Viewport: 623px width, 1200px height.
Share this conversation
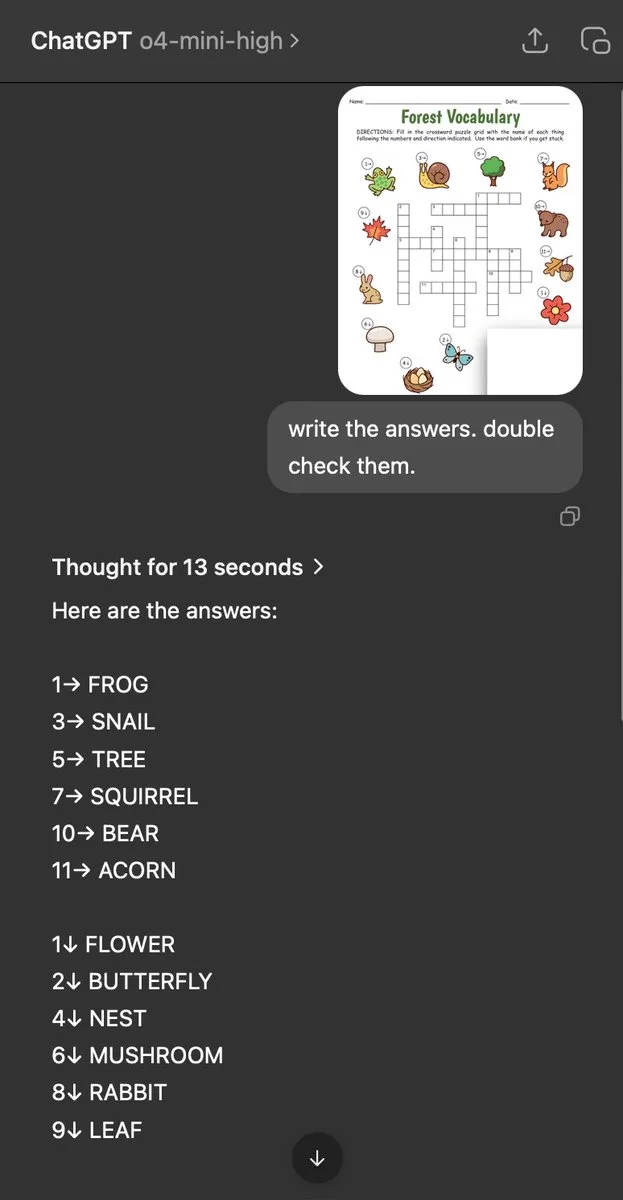point(535,41)
